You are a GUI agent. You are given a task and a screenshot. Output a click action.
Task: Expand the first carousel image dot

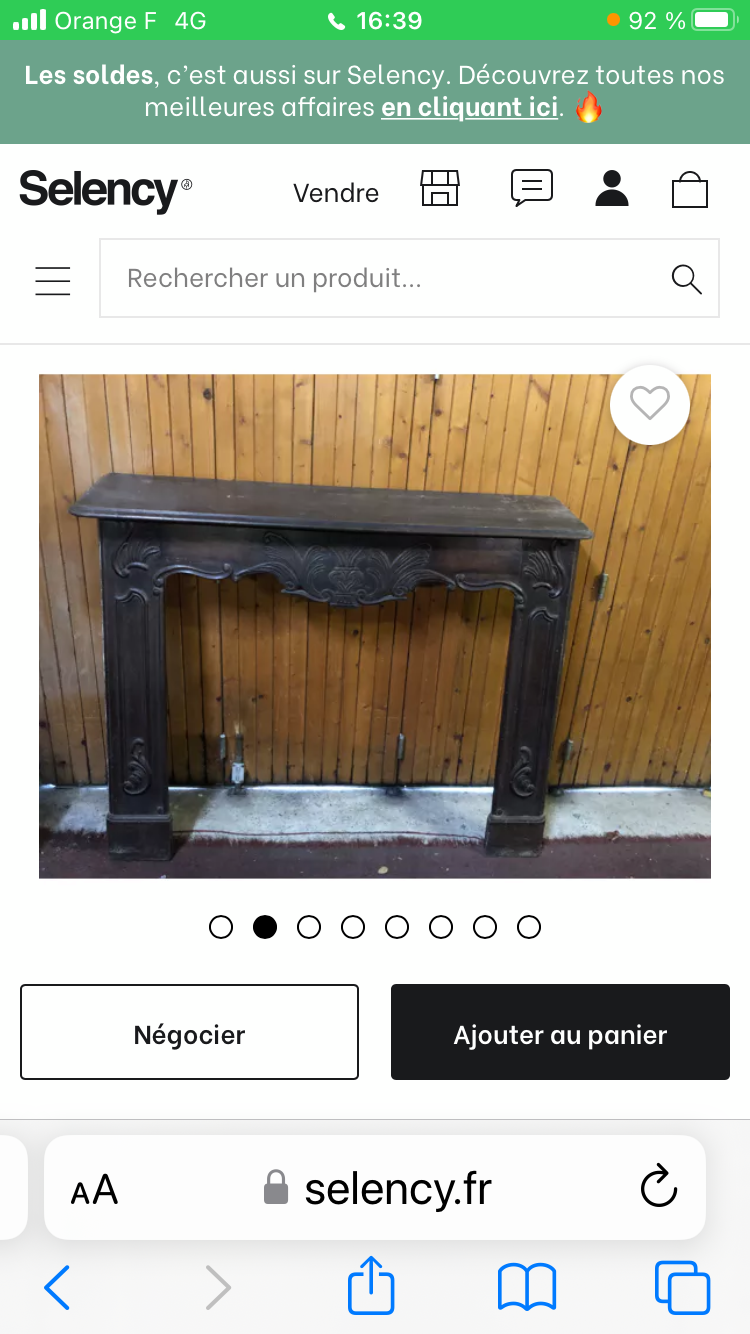[221, 927]
